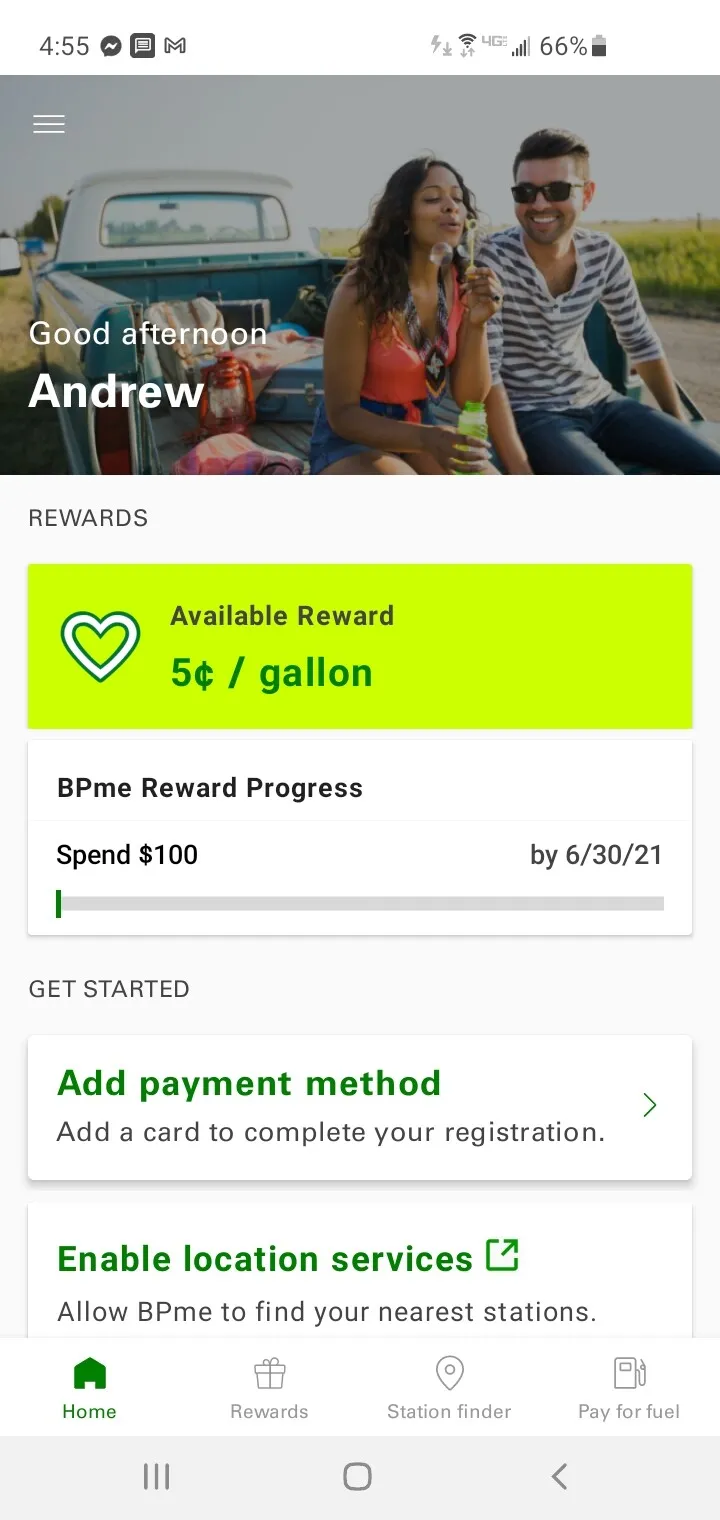The image size is (720, 1520).
Task: Tap Add payment method
Action: [x=248, y=1083]
